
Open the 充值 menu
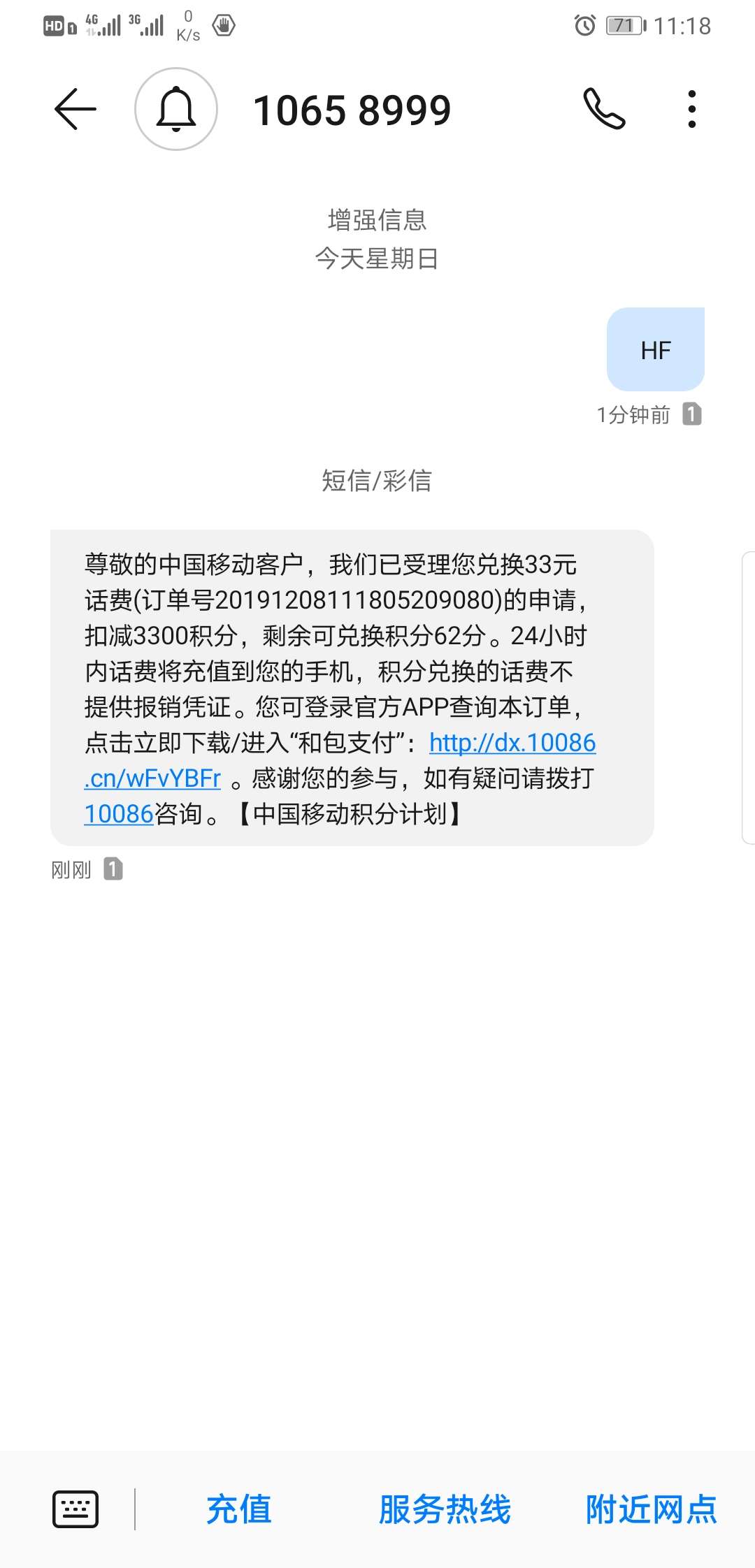(239, 1509)
